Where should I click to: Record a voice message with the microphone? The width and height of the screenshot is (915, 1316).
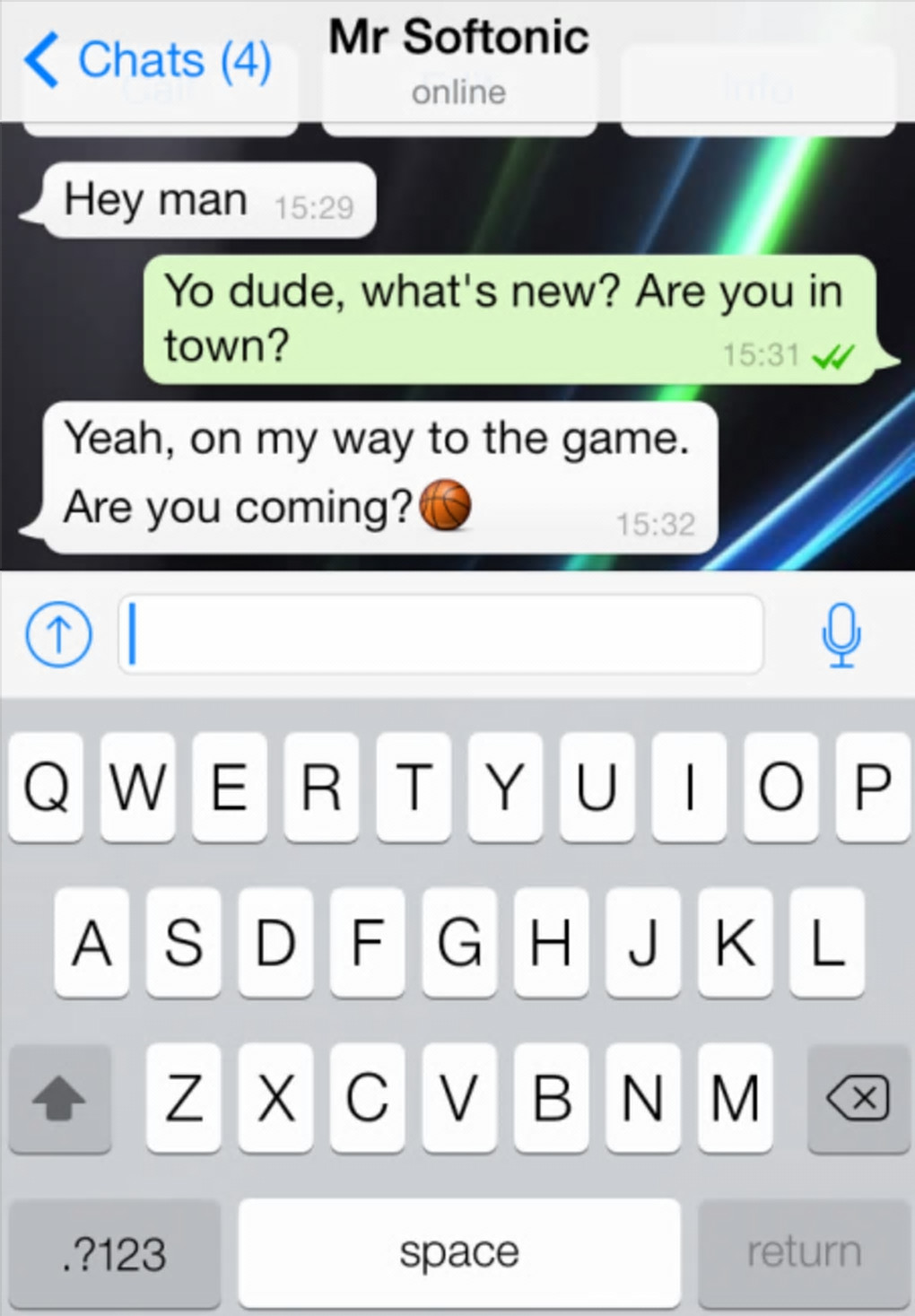click(841, 634)
